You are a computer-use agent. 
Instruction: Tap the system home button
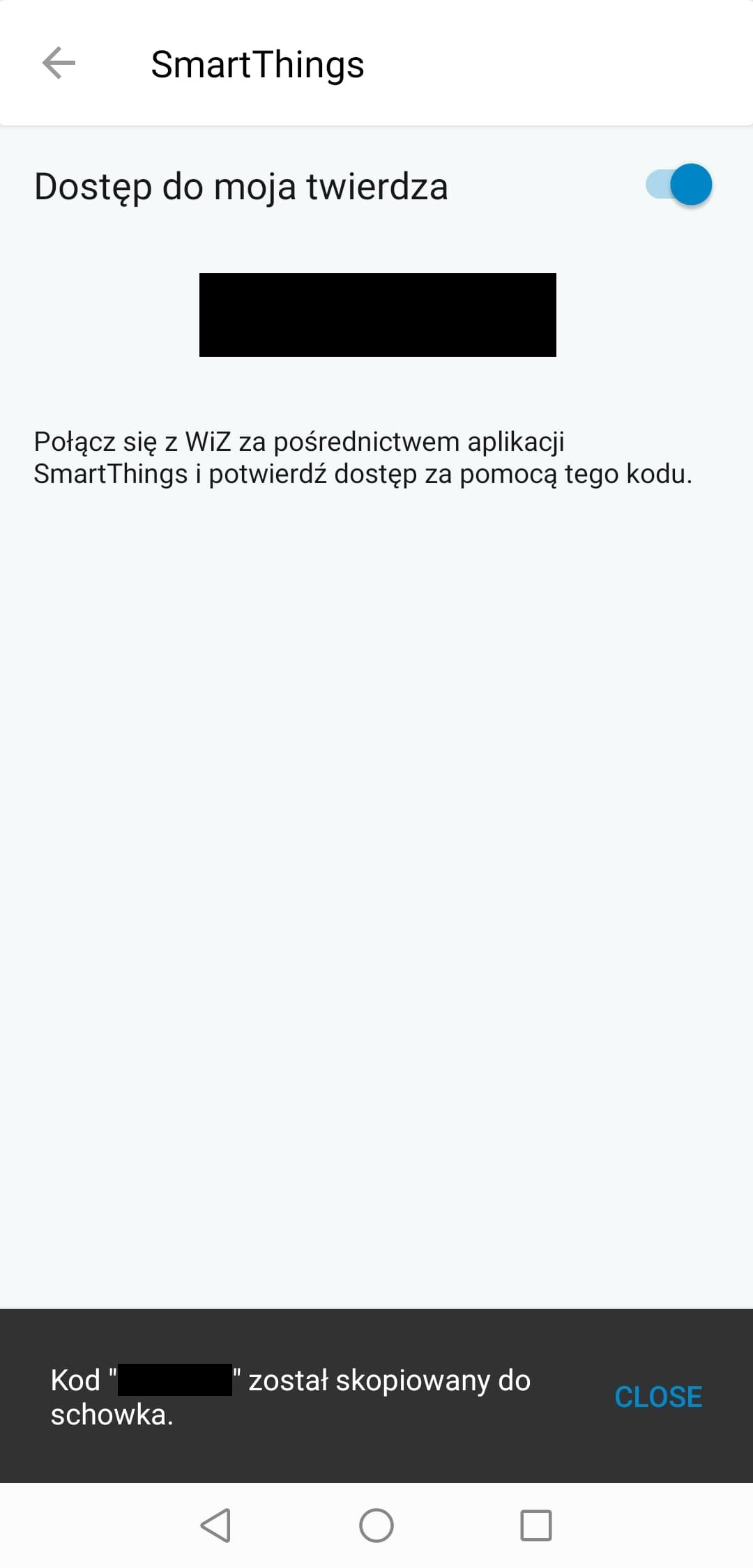pos(376,1525)
